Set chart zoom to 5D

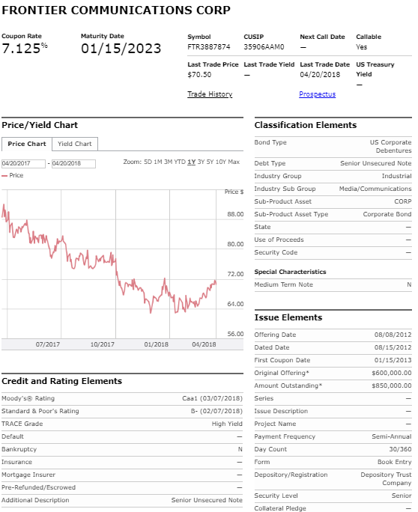148,162
